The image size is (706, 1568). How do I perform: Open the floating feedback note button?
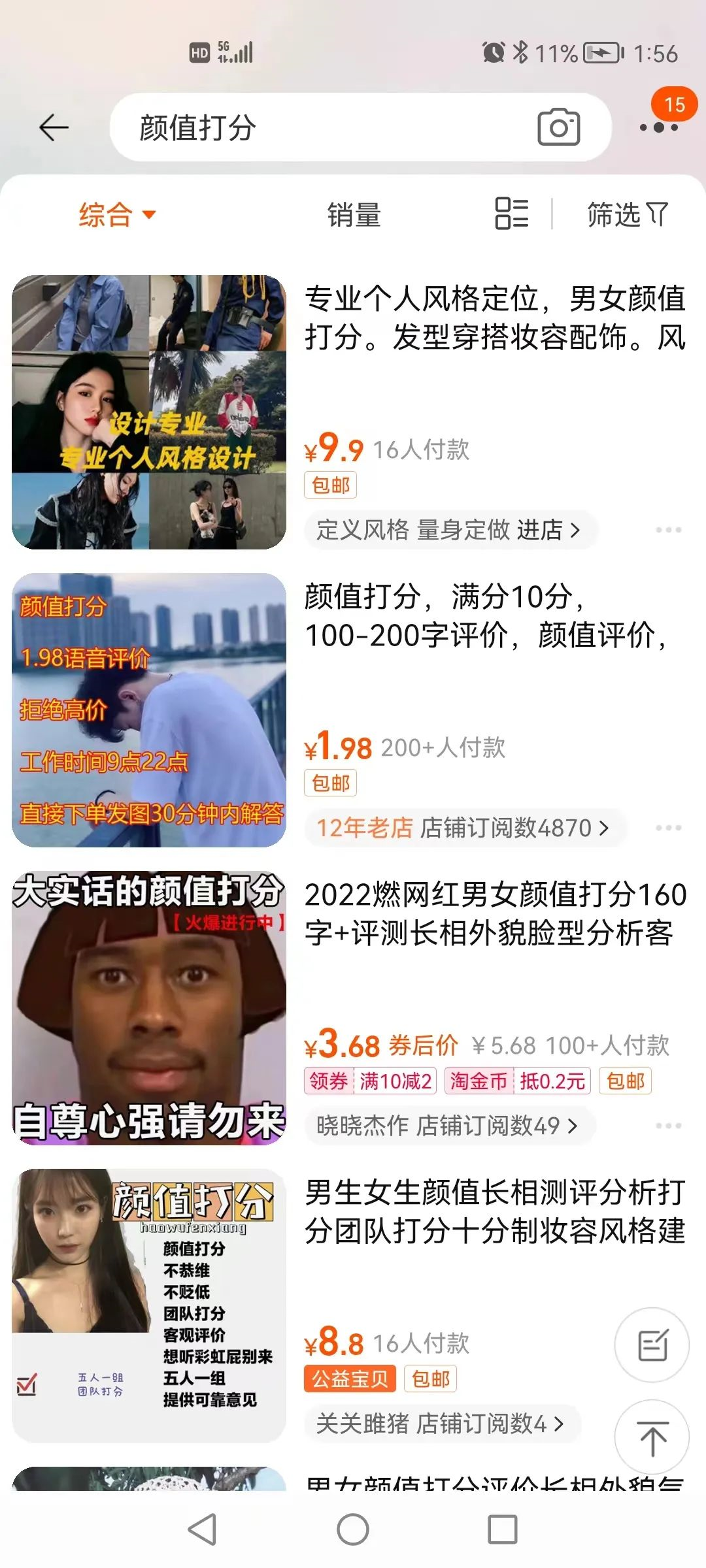pyautogui.click(x=652, y=1345)
